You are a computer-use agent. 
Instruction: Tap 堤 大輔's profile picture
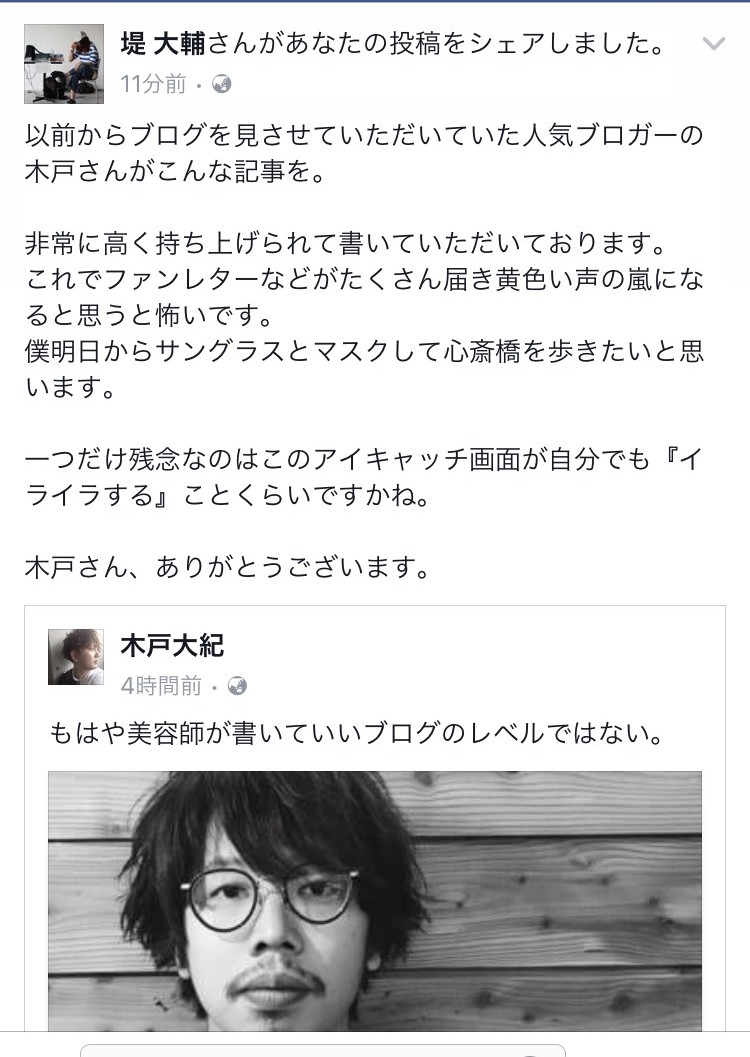64,65
